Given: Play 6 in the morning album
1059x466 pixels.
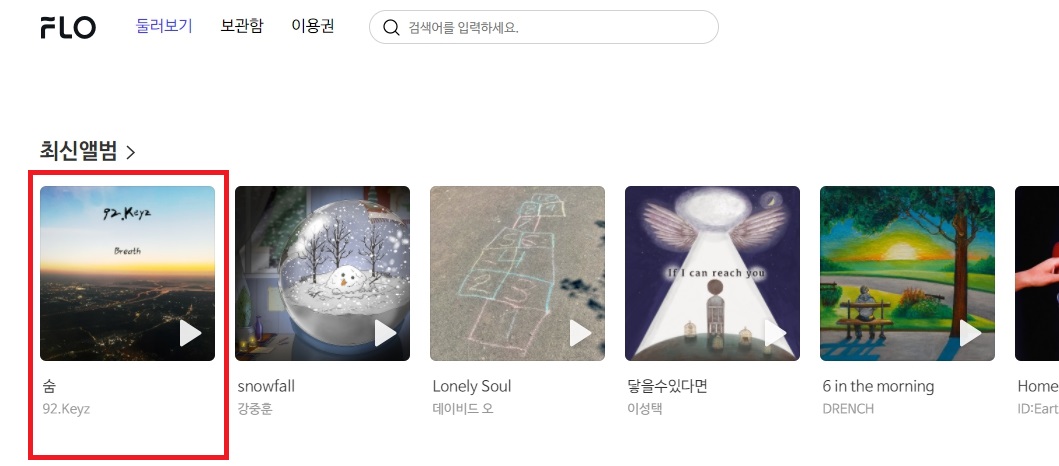Looking at the screenshot, I should (970, 333).
